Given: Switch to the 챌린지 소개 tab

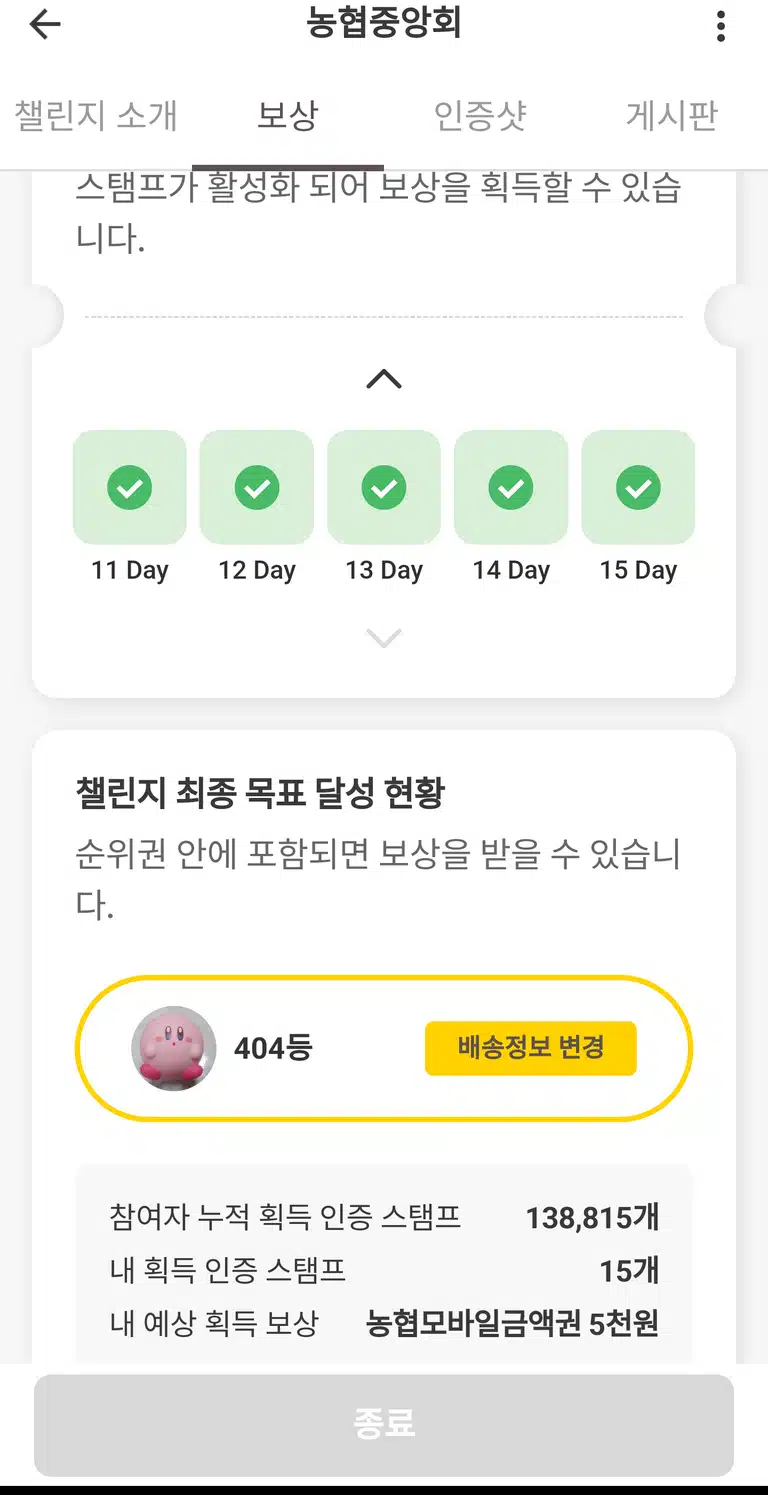Looking at the screenshot, I should 96,116.
